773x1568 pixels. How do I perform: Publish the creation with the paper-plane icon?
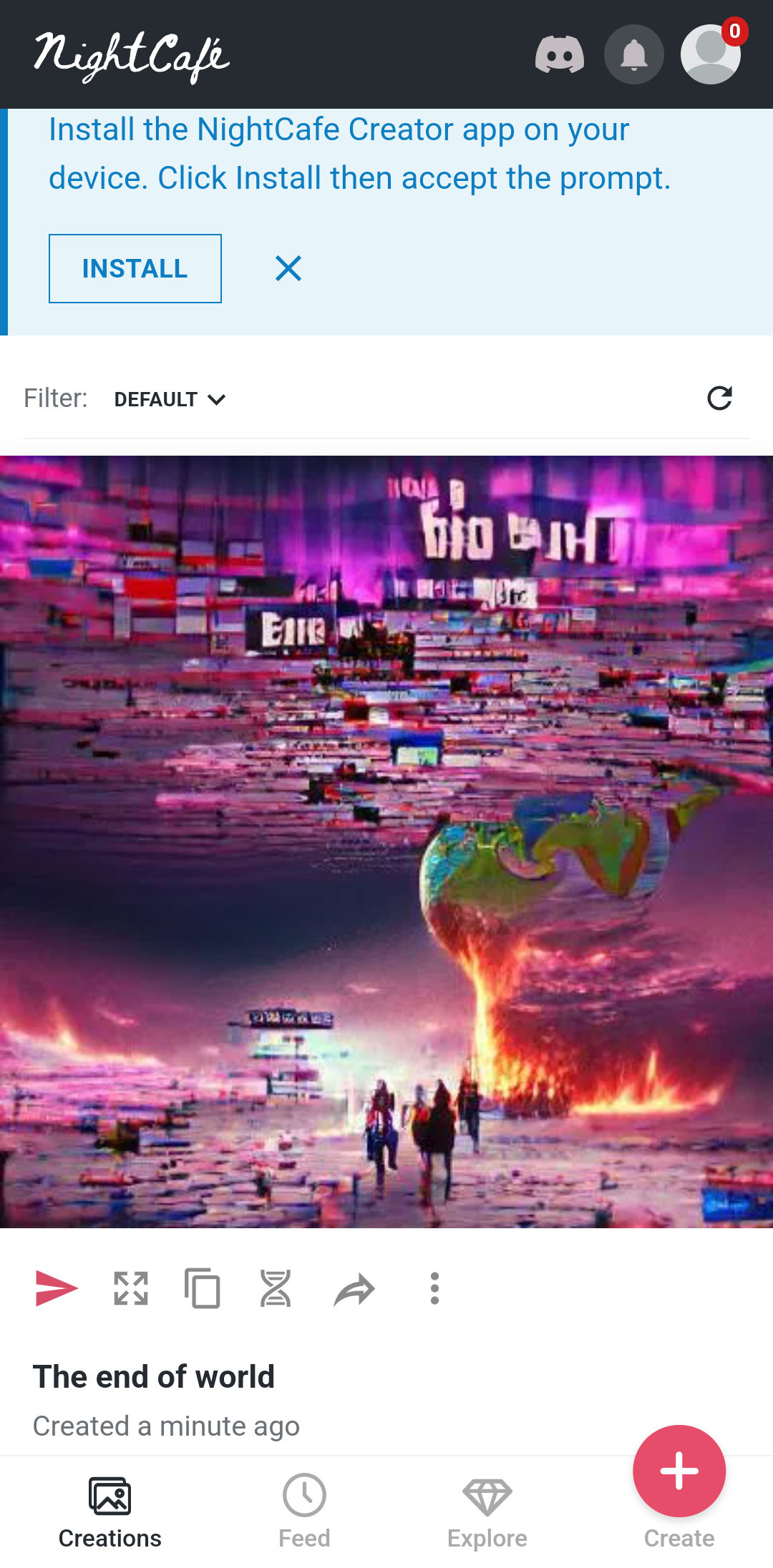pos(56,1289)
